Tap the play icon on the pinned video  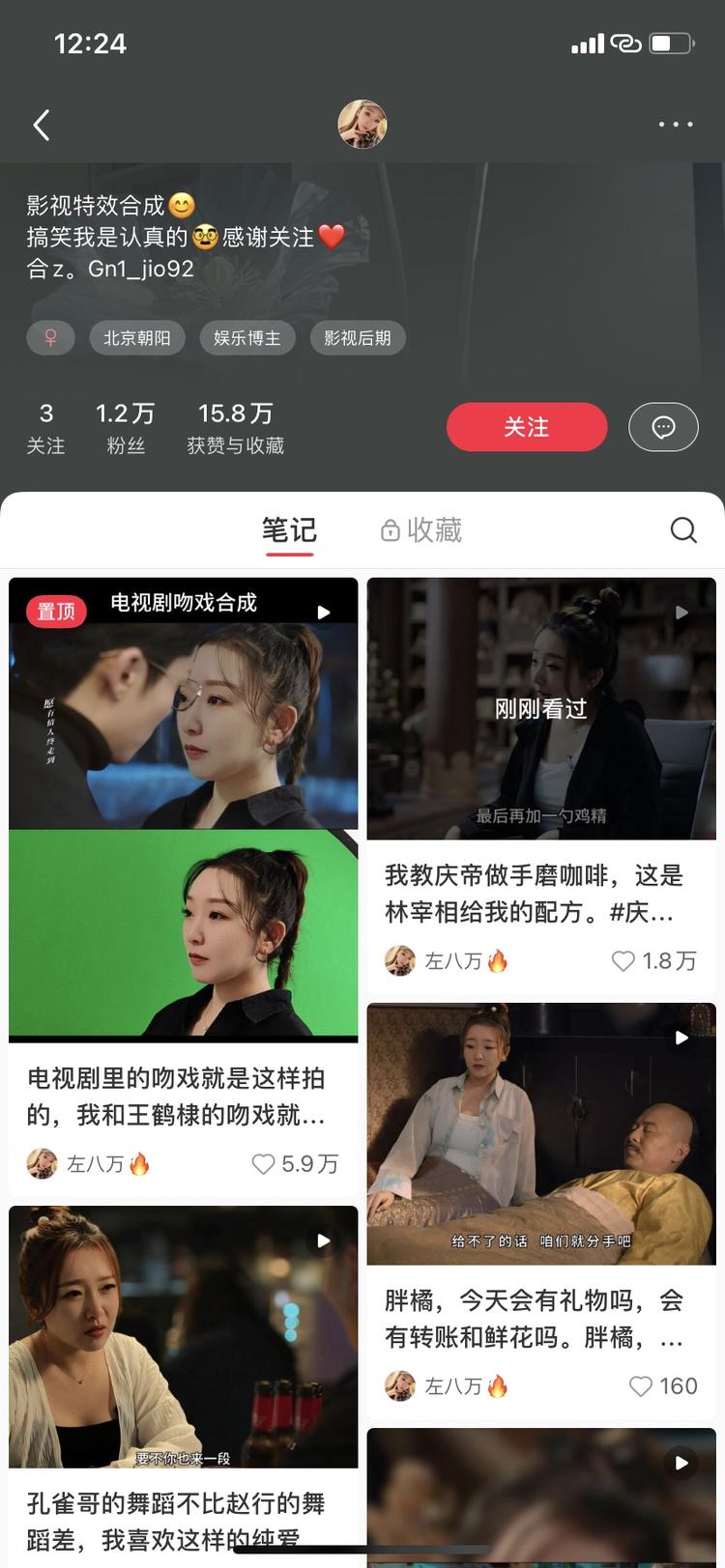pos(324,612)
